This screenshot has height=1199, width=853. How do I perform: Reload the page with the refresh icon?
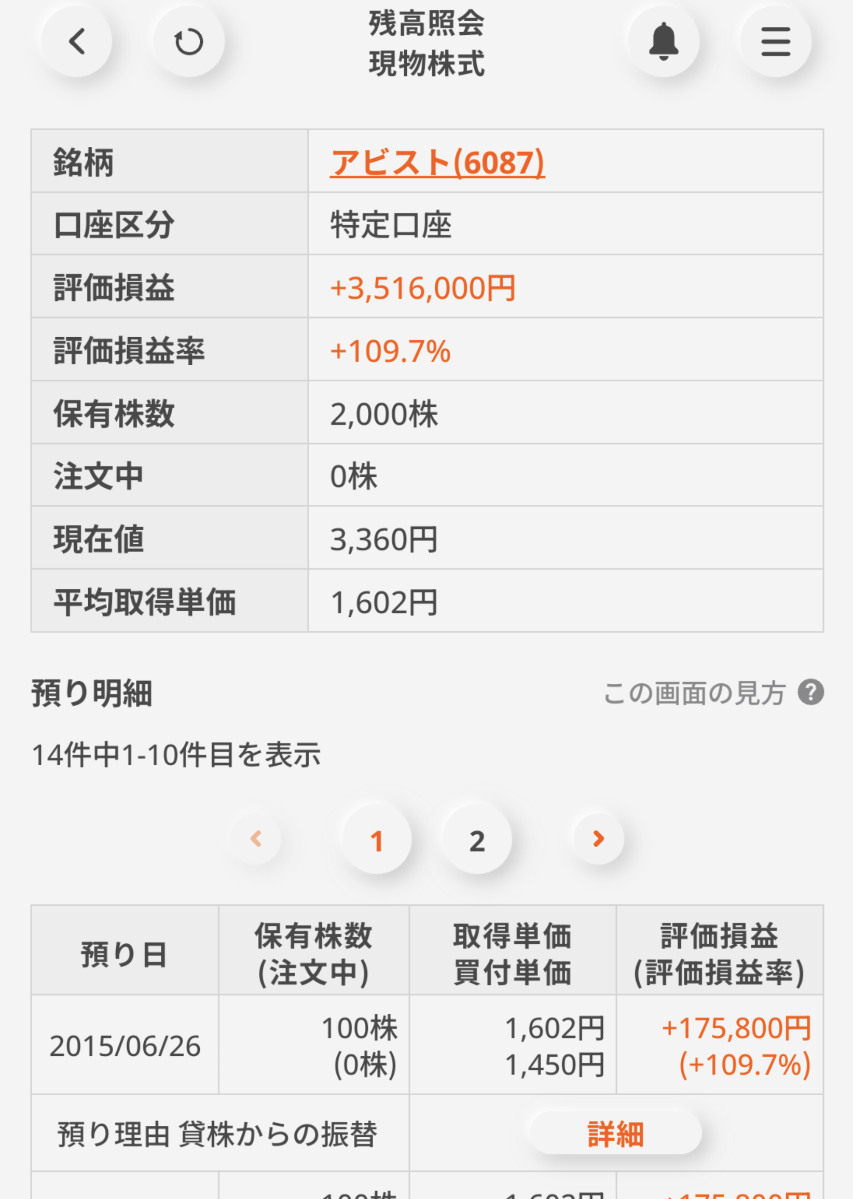(x=187, y=42)
